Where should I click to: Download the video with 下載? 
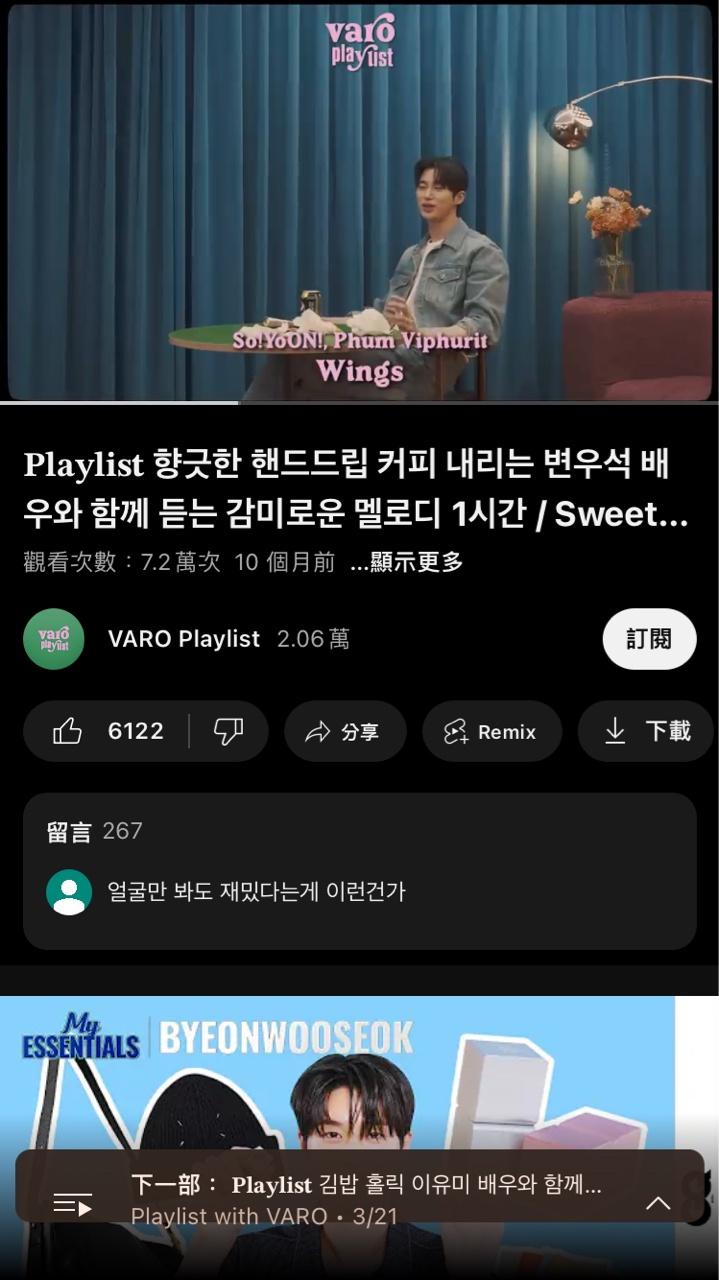click(648, 732)
